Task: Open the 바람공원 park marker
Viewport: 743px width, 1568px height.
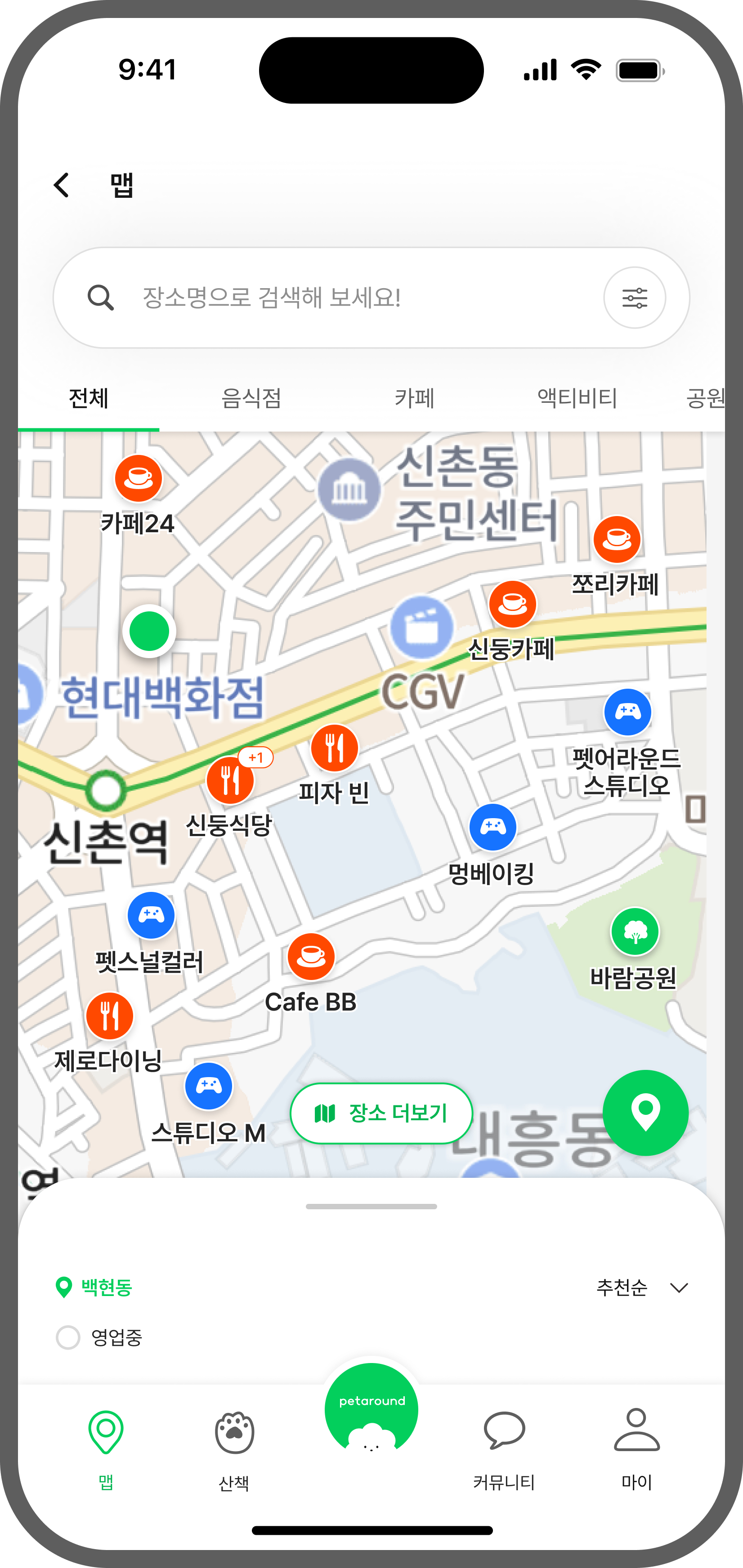Action: pyautogui.click(x=635, y=932)
